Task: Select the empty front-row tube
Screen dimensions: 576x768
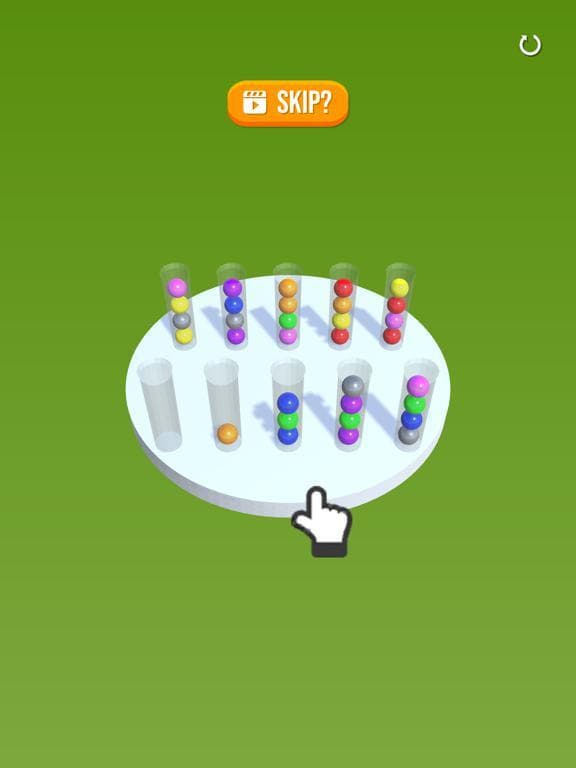Action: click(160, 405)
